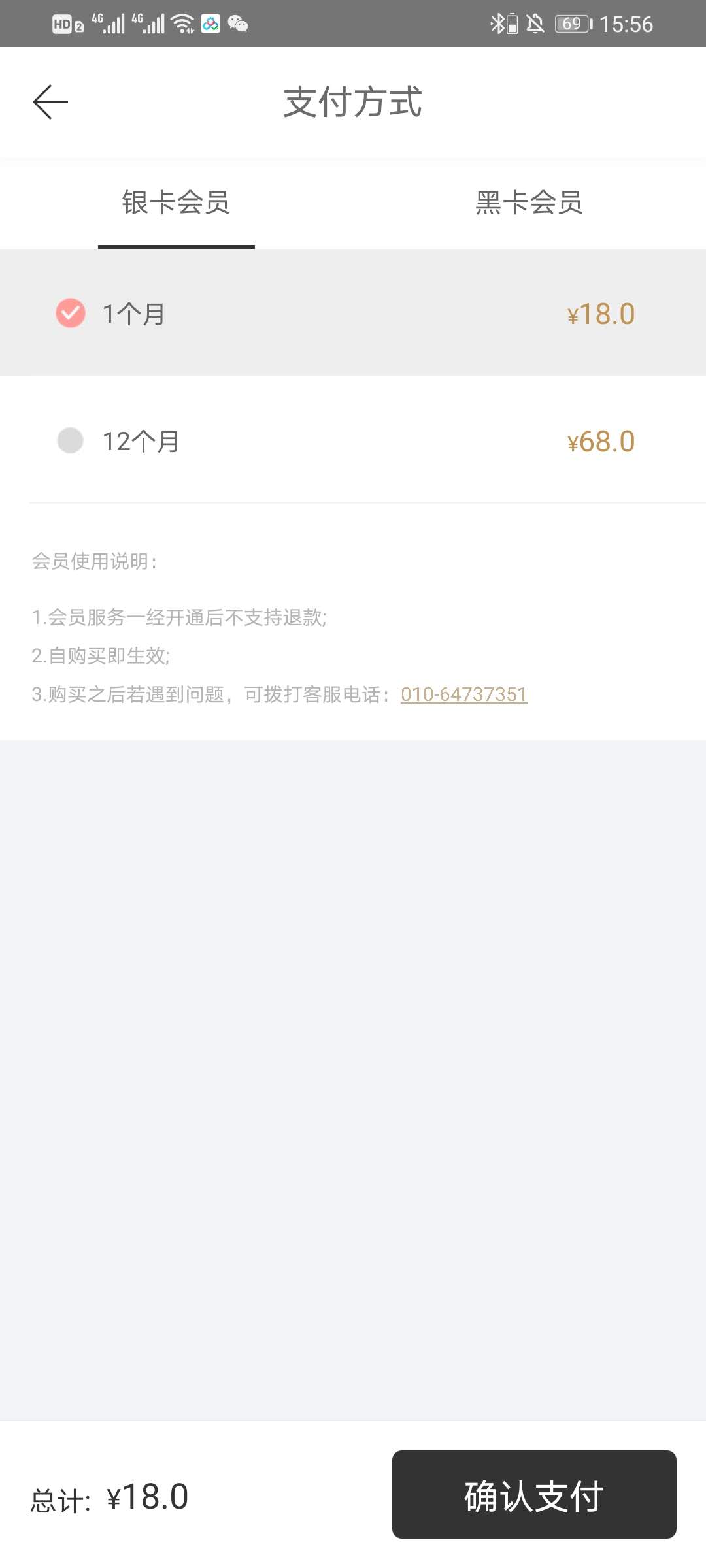Viewport: 706px width, 1568px height.
Task: Switch to the 银卡会员 tab
Action: click(176, 203)
